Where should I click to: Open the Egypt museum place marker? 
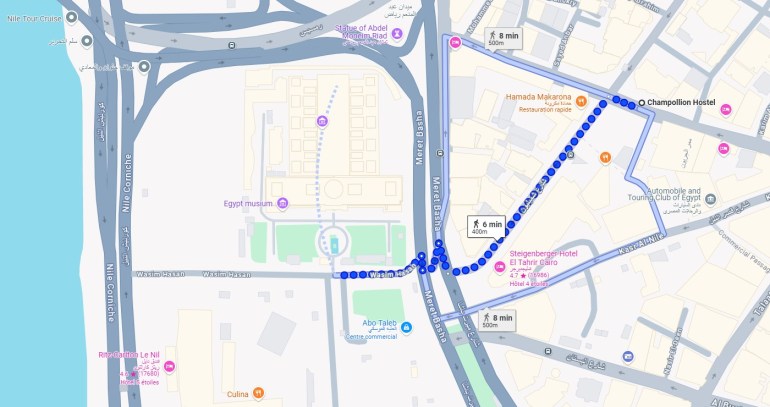(x=283, y=204)
